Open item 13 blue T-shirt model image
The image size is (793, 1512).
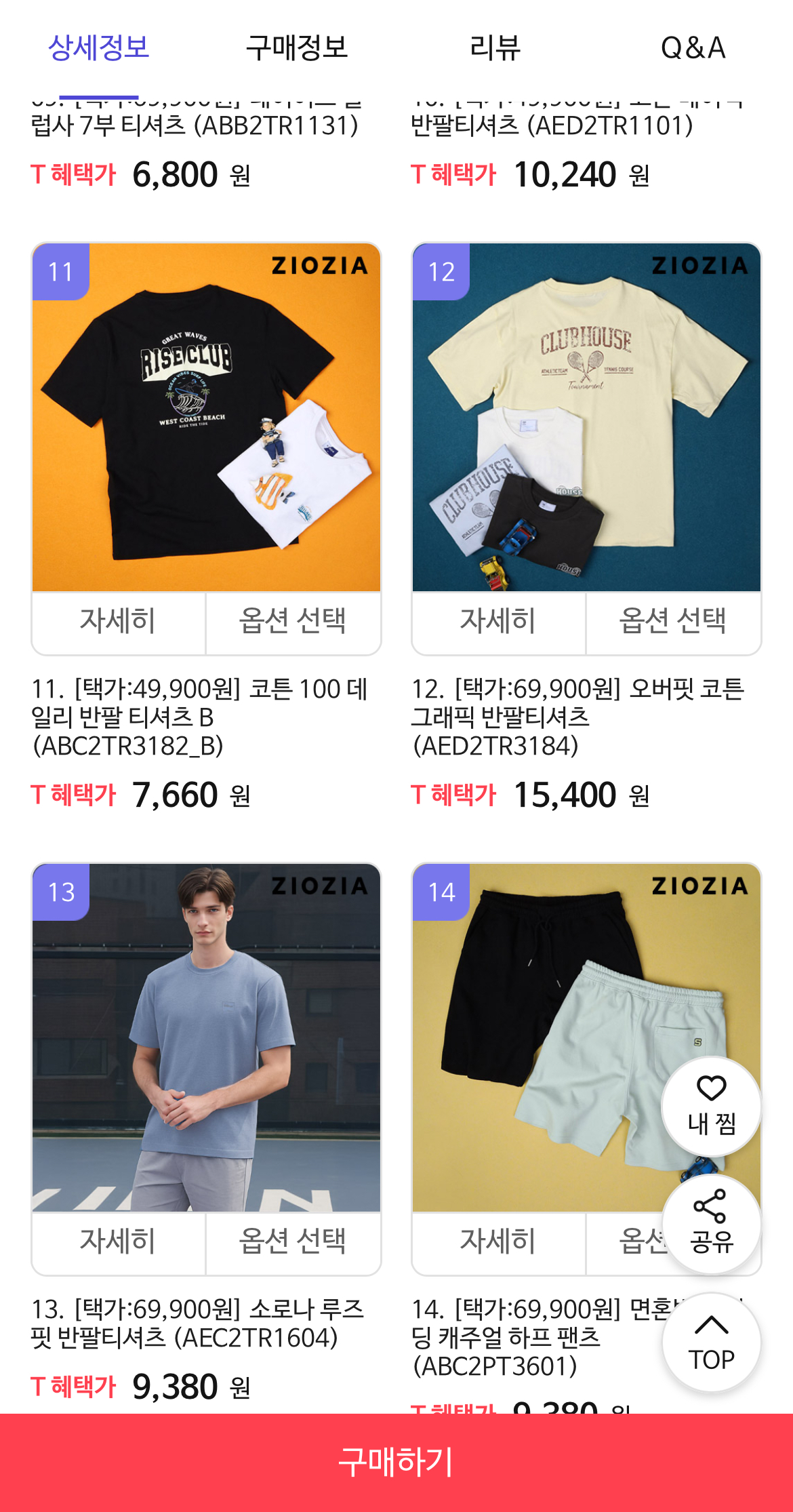coord(206,1037)
